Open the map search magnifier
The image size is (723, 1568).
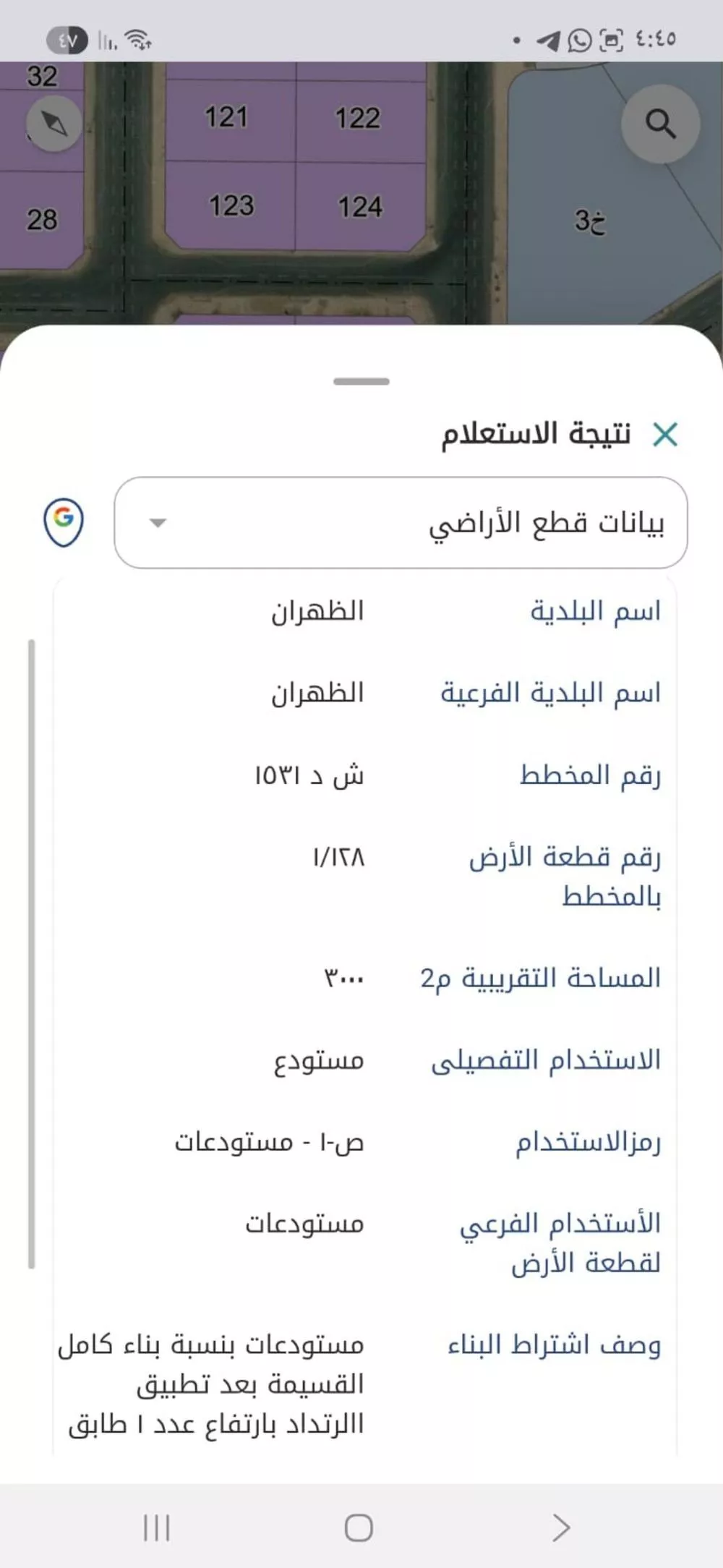point(660,125)
